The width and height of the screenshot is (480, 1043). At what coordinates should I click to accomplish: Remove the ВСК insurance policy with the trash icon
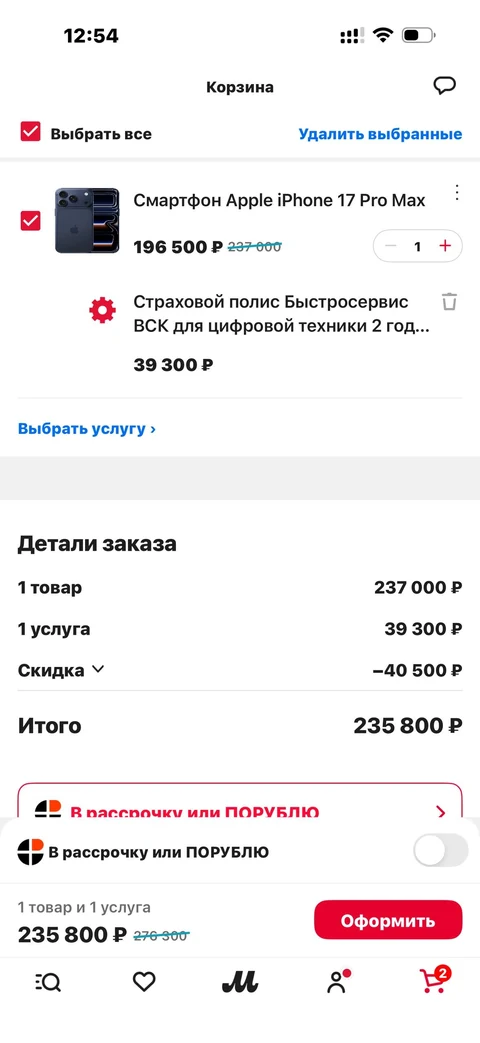(449, 302)
